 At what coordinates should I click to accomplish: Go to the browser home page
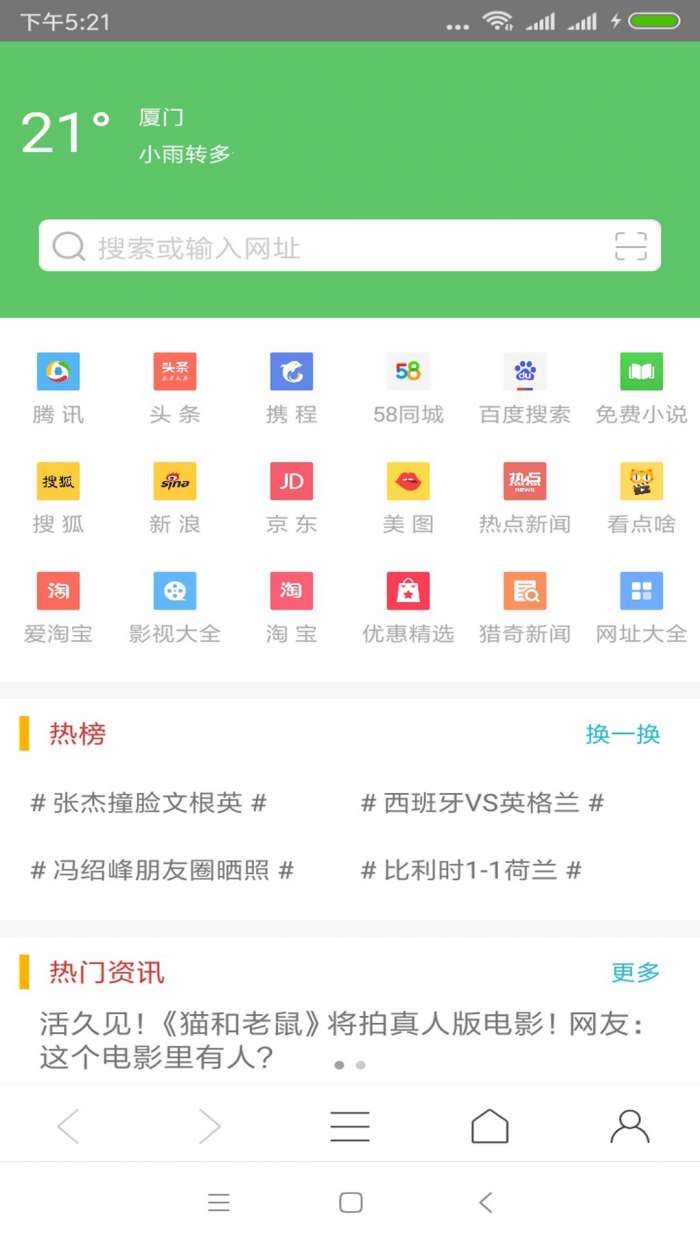click(490, 1127)
